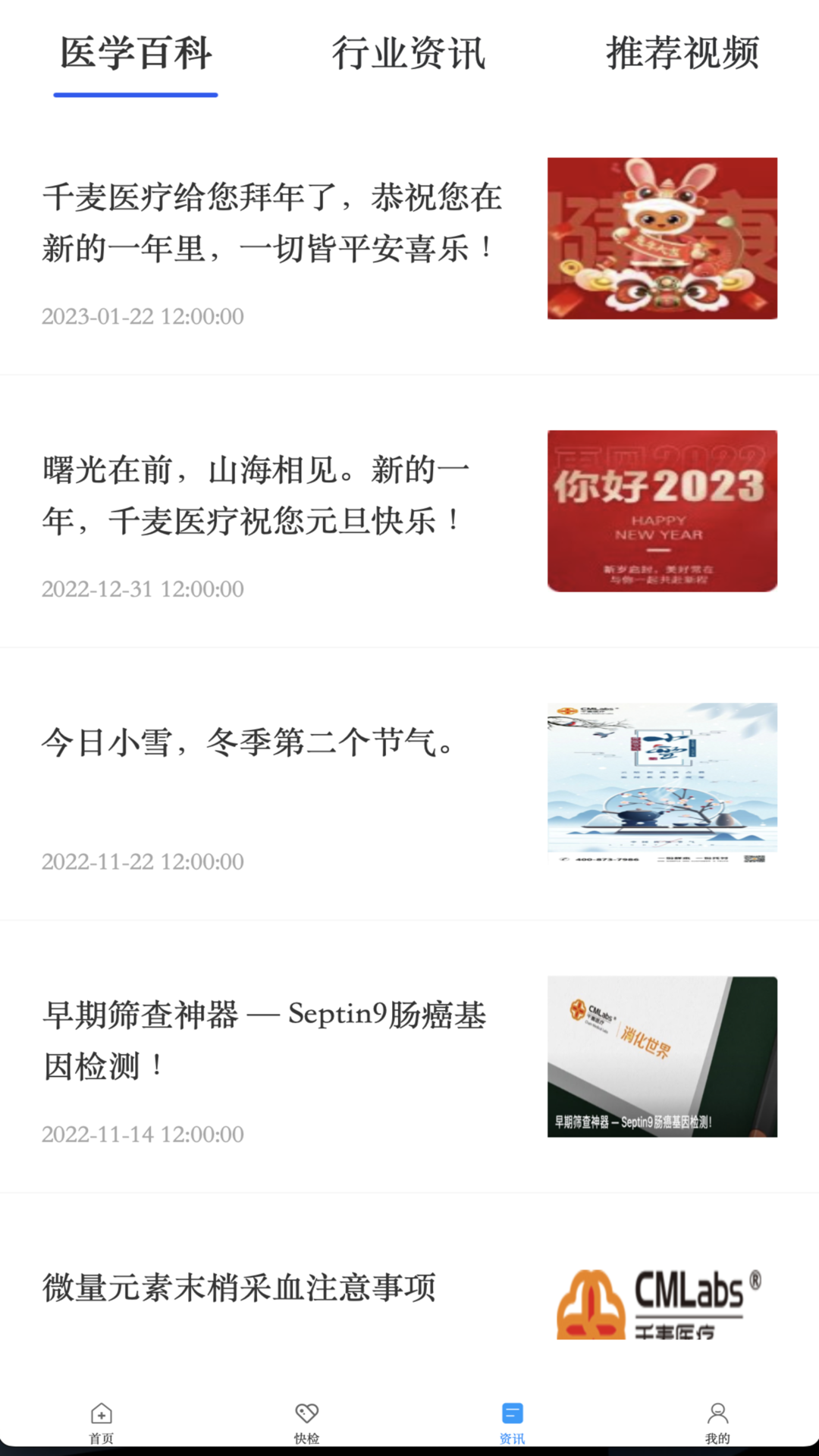This screenshot has height=1456, width=819.
Task: Go to the 首页 home tab
Action: 102,1422
